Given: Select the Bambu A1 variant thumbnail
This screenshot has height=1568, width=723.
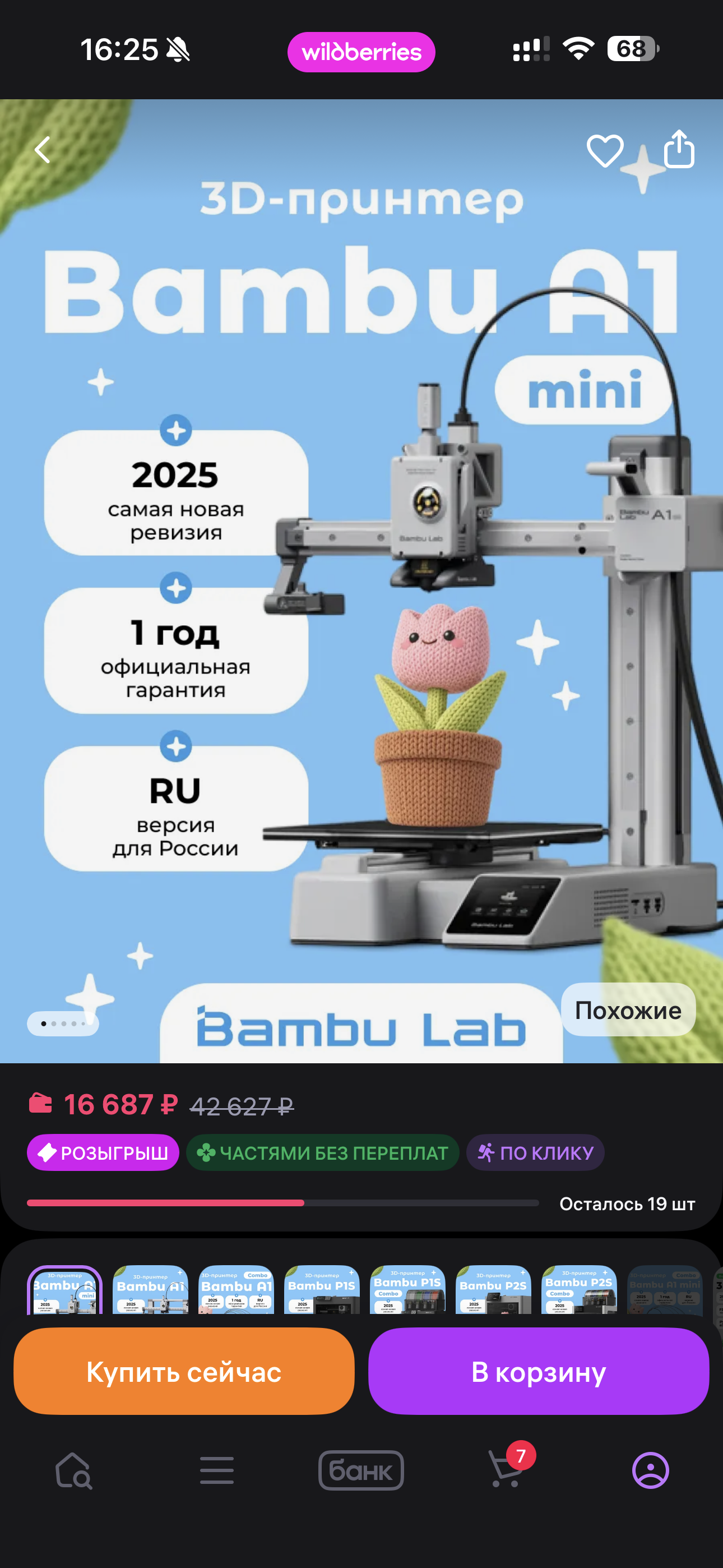Looking at the screenshot, I should pyautogui.click(x=150, y=1290).
